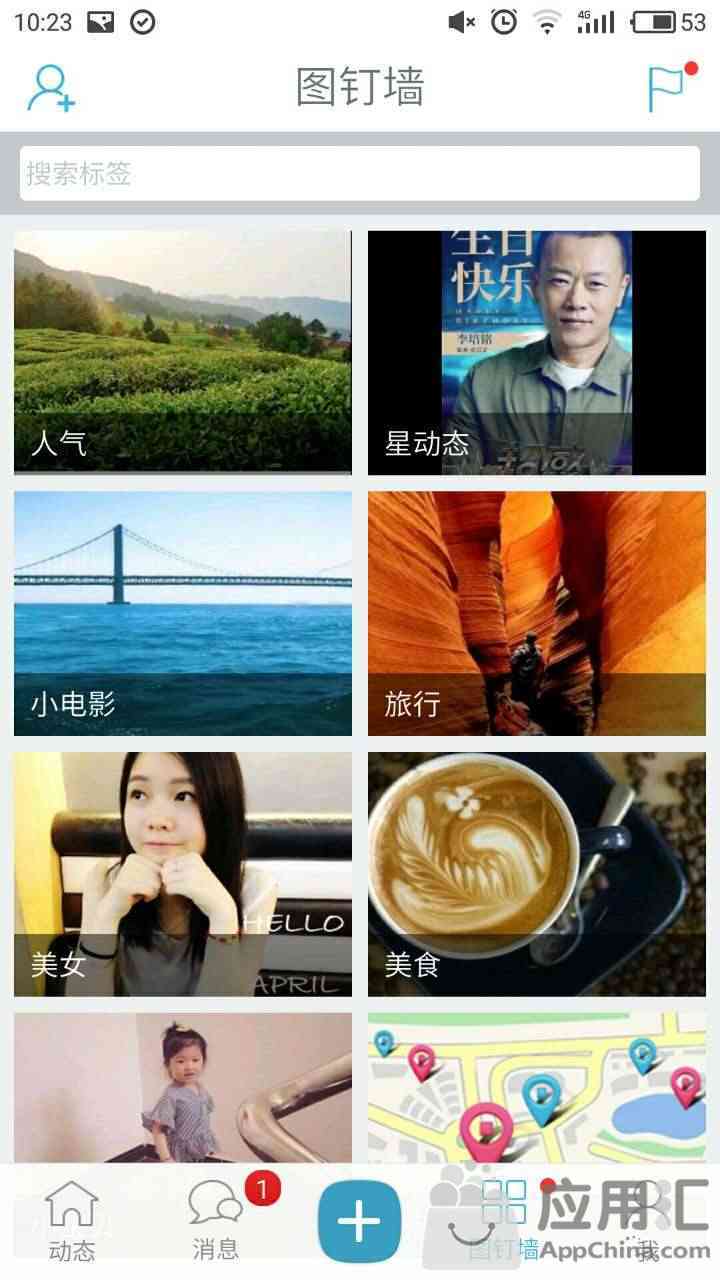
Task: Switch to the 动态 tab
Action: (72, 1221)
